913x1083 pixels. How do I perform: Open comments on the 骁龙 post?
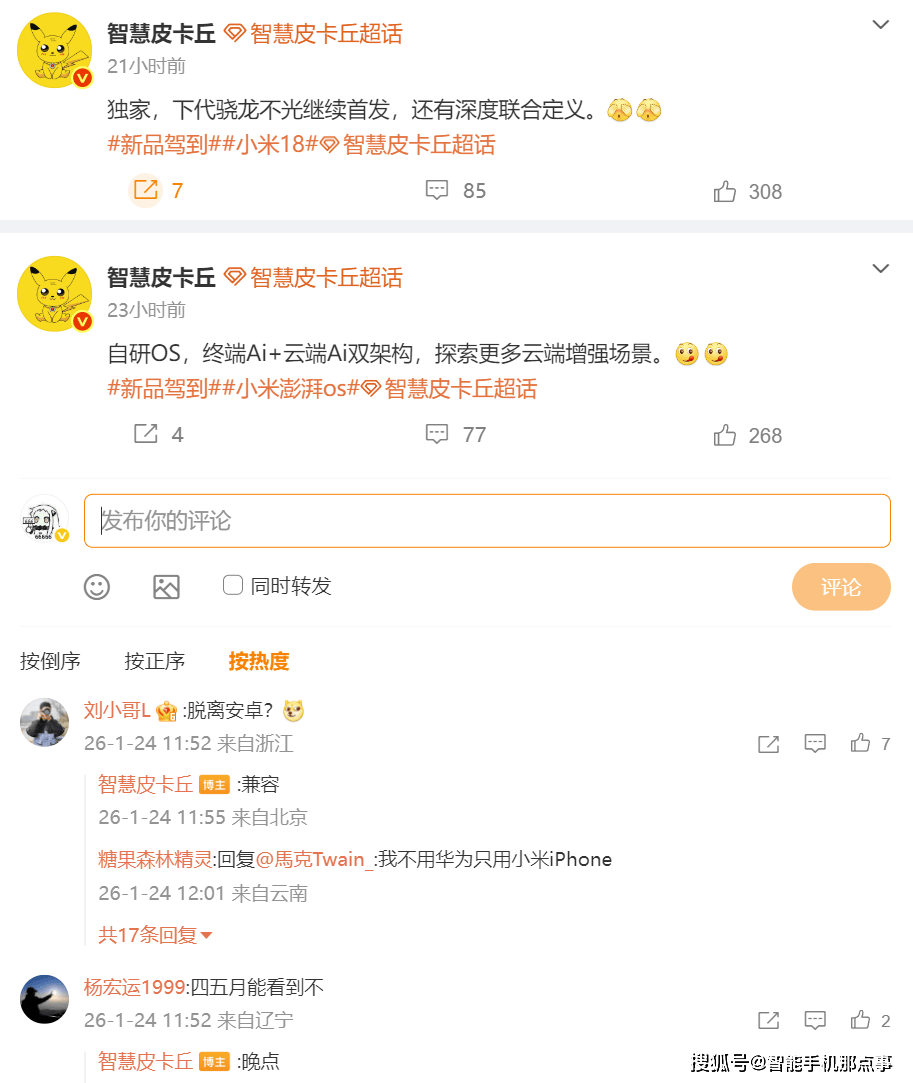(x=437, y=190)
